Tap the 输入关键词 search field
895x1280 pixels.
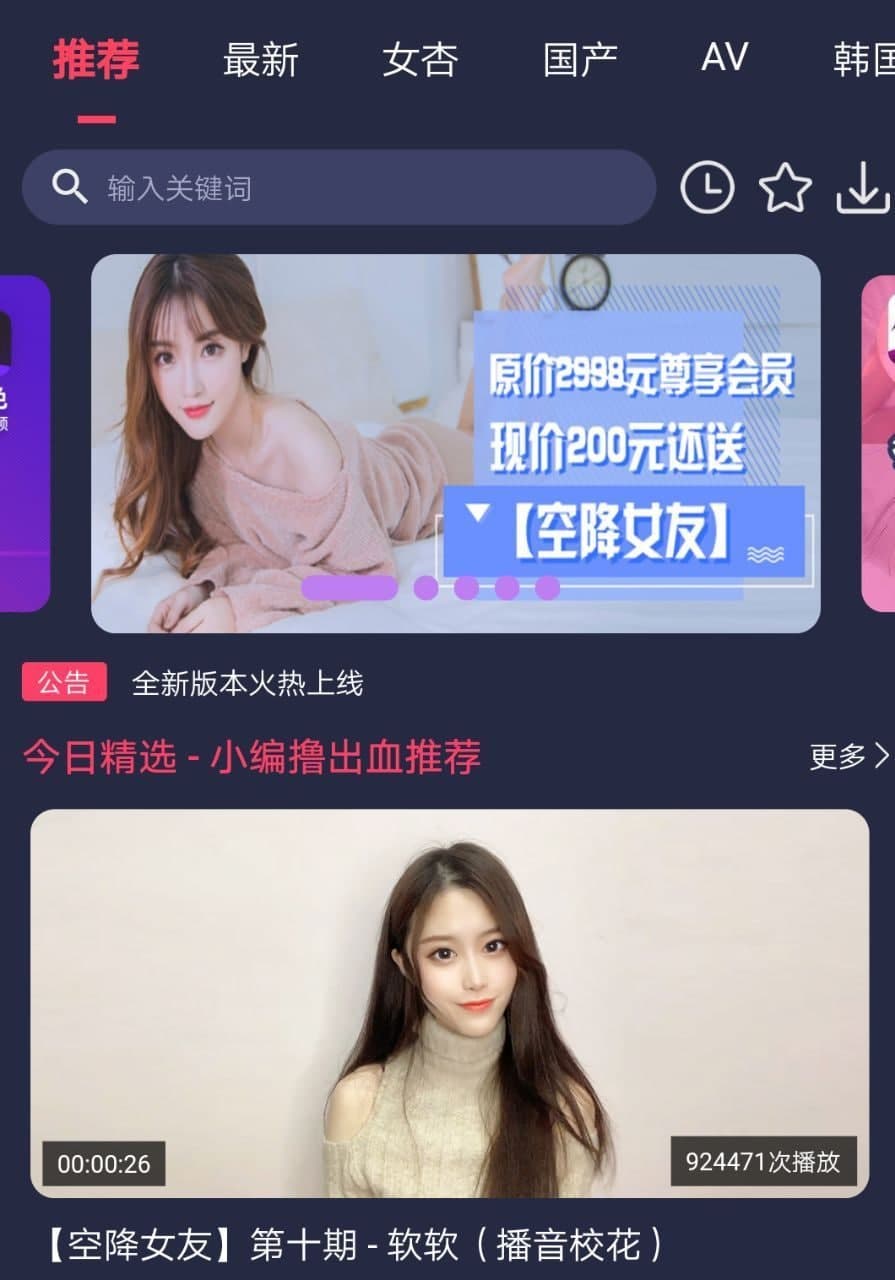click(x=340, y=187)
